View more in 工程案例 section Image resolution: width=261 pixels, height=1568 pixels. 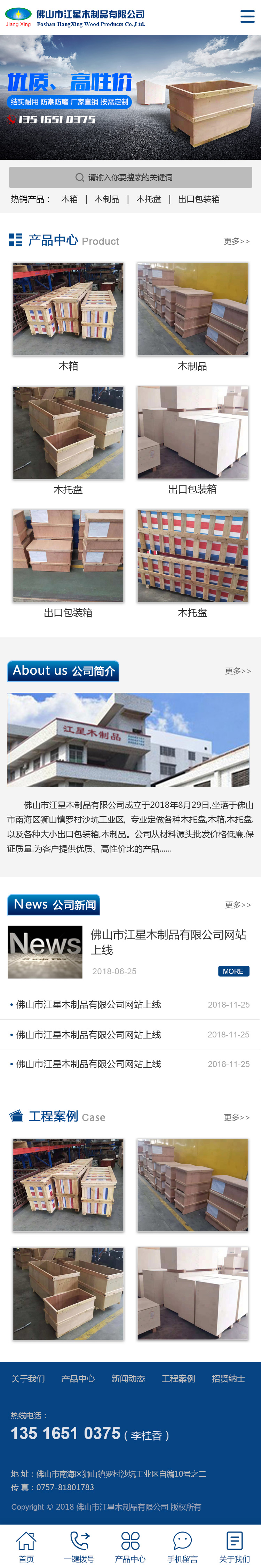[x=237, y=1117]
